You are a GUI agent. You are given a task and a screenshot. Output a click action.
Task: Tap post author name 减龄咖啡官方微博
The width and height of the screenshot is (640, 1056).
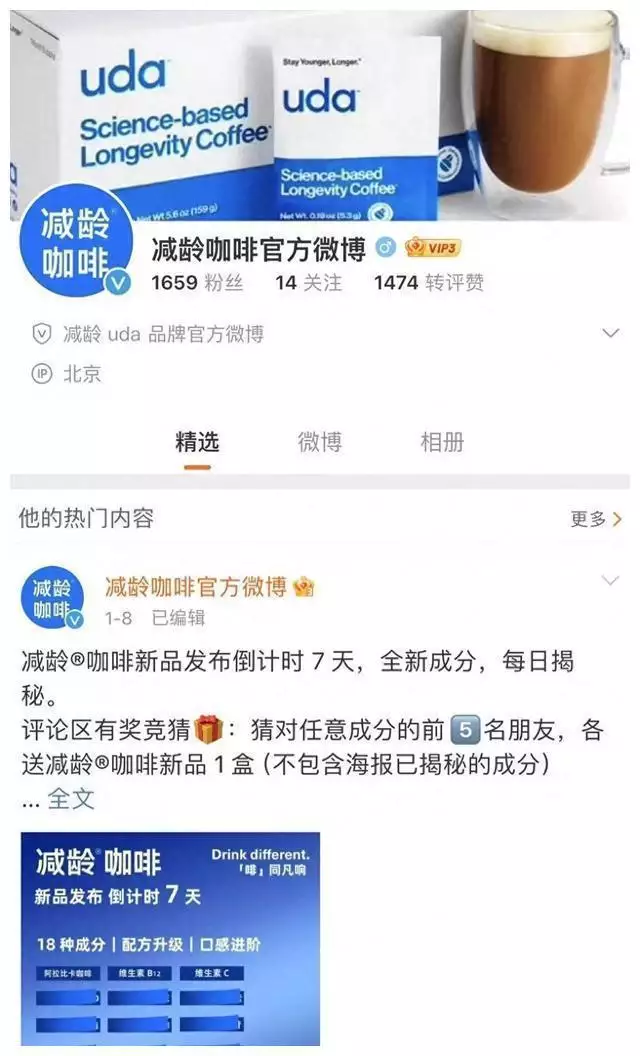tap(196, 587)
